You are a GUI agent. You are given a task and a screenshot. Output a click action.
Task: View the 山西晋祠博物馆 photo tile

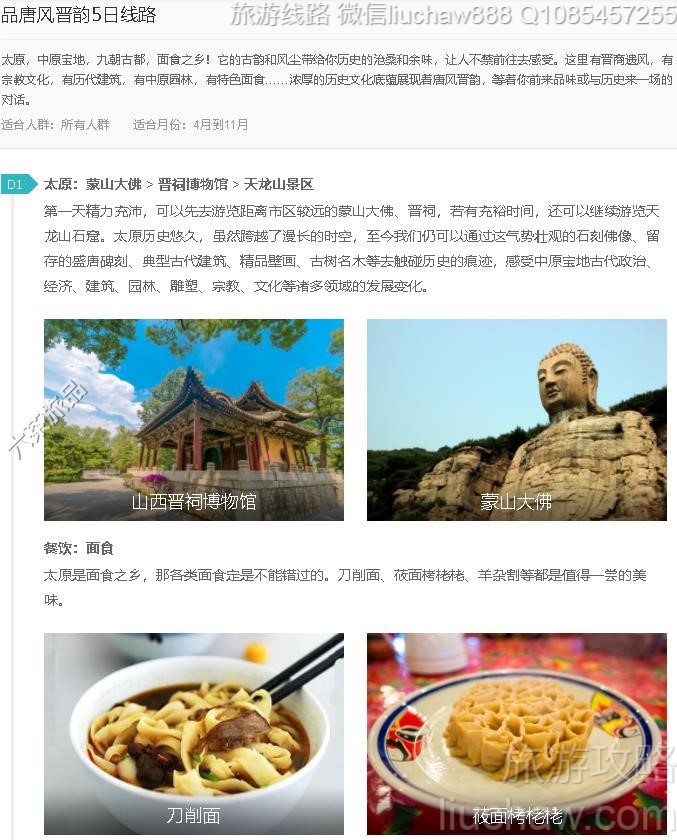[x=193, y=419]
